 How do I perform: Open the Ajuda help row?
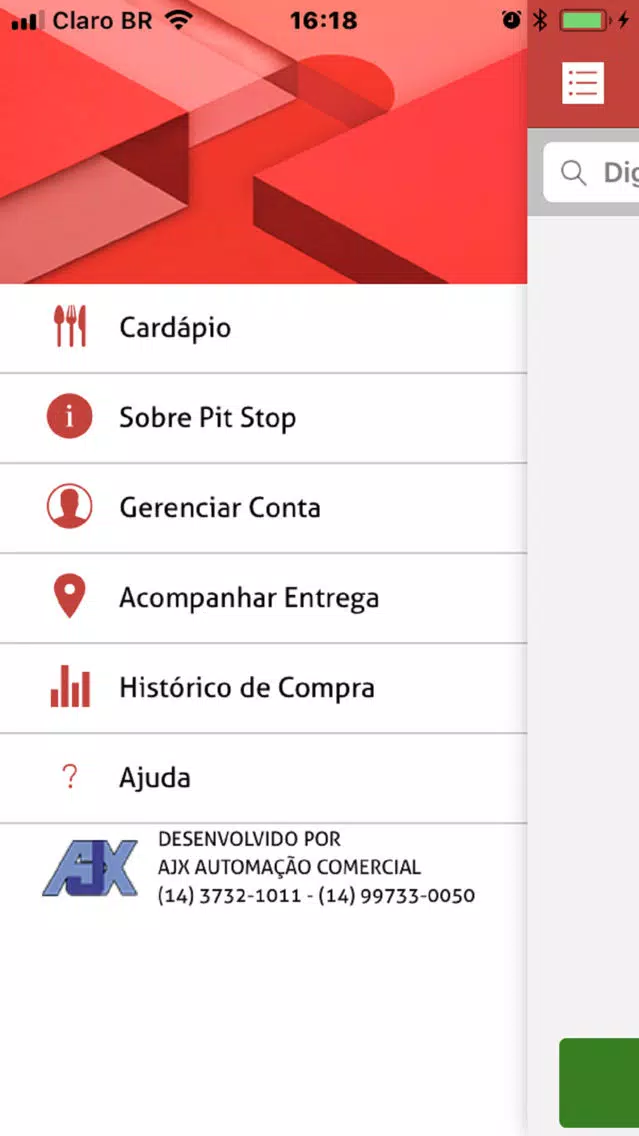[x=263, y=778]
